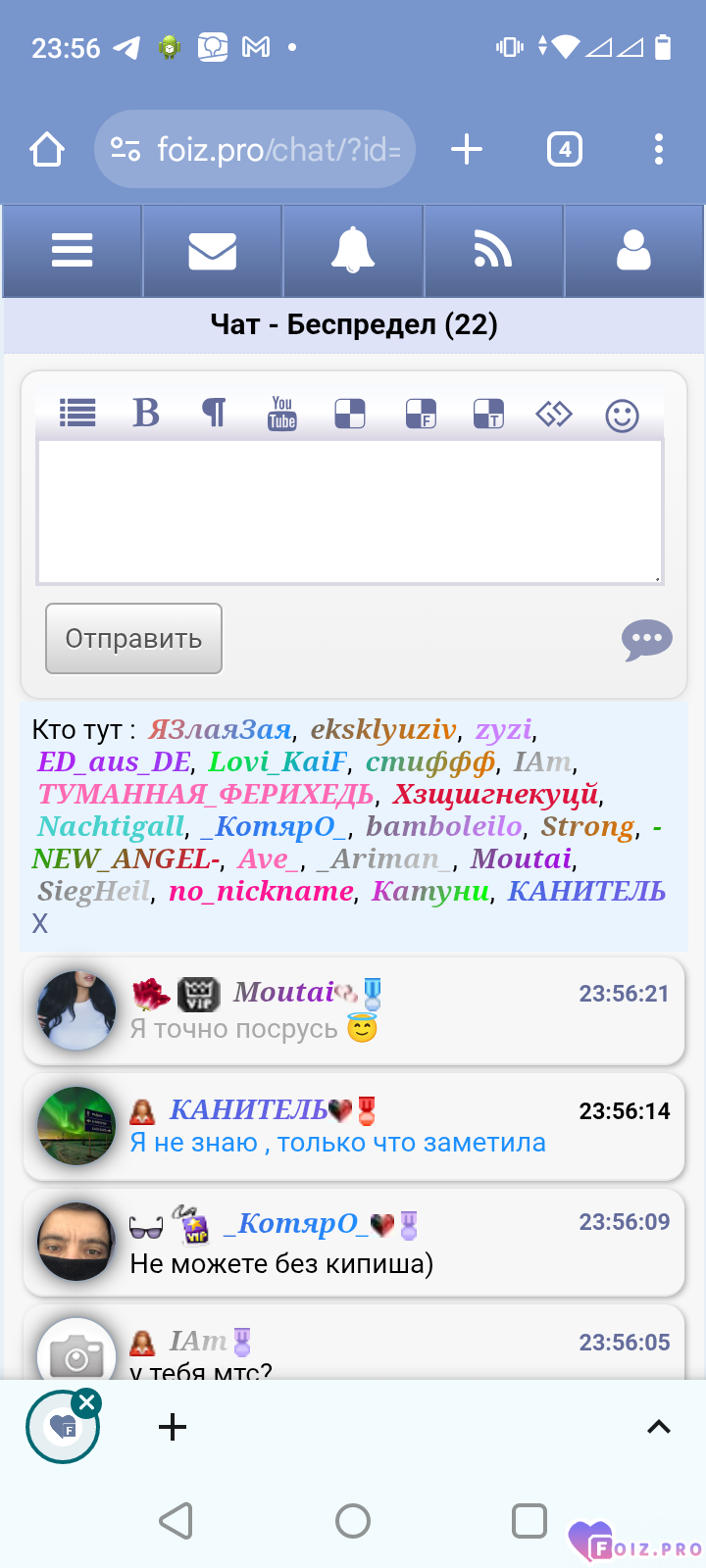The height and width of the screenshot is (1568, 706).
Task: Open the hamburger menu
Action: pos(72,251)
